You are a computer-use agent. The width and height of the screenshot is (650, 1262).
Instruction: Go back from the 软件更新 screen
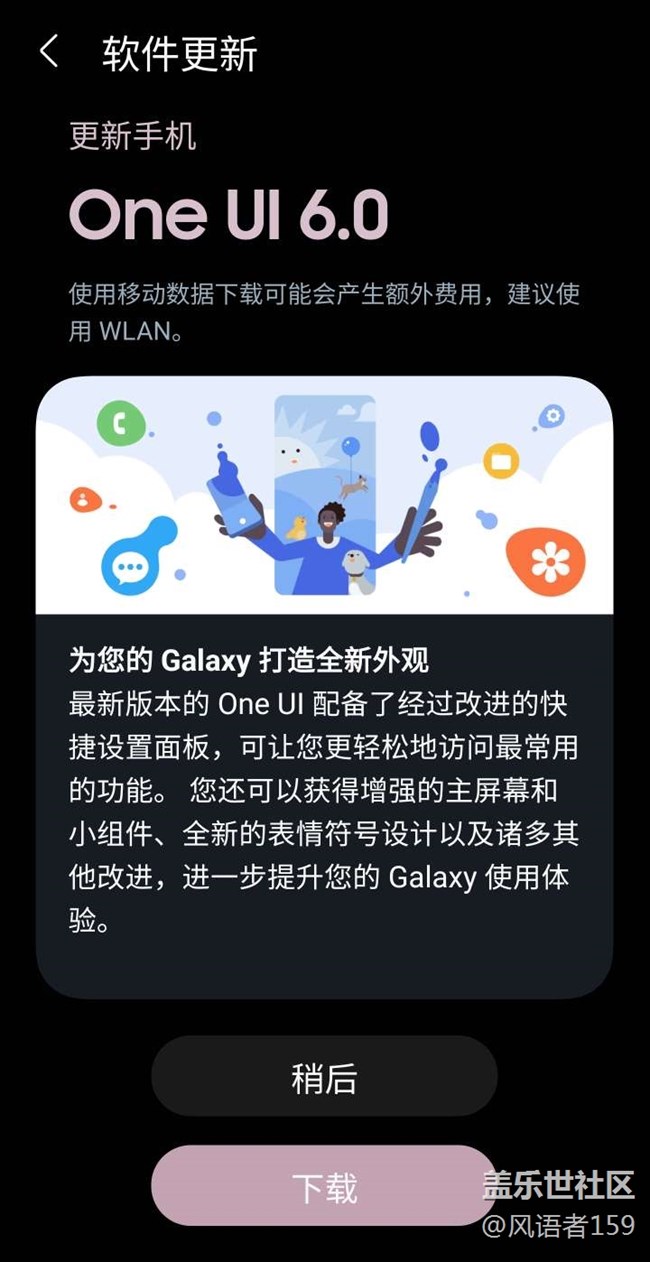click(x=49, y=52)
